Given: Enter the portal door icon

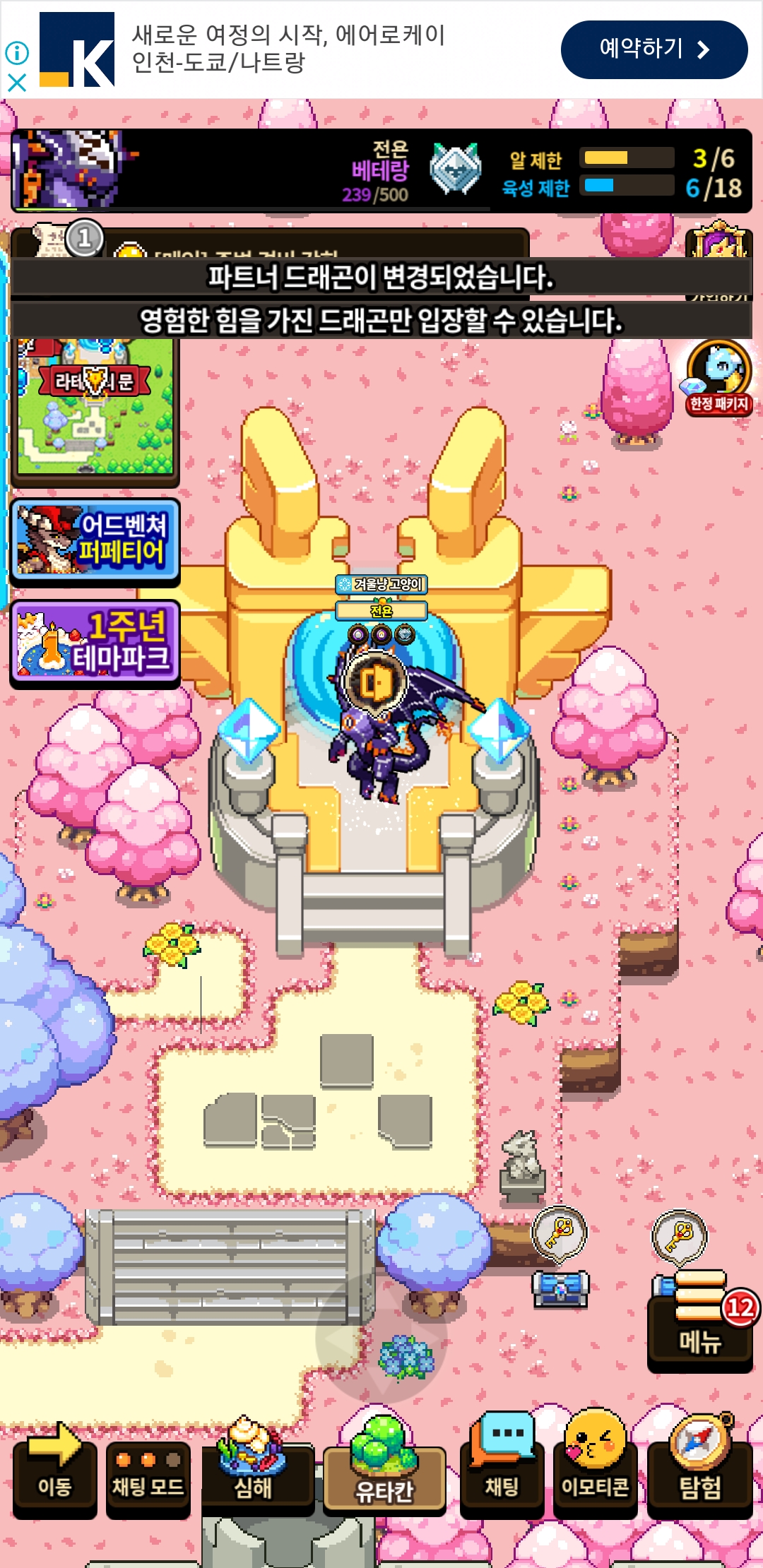Looking at the screenshot, I should [x=375, y=682].
